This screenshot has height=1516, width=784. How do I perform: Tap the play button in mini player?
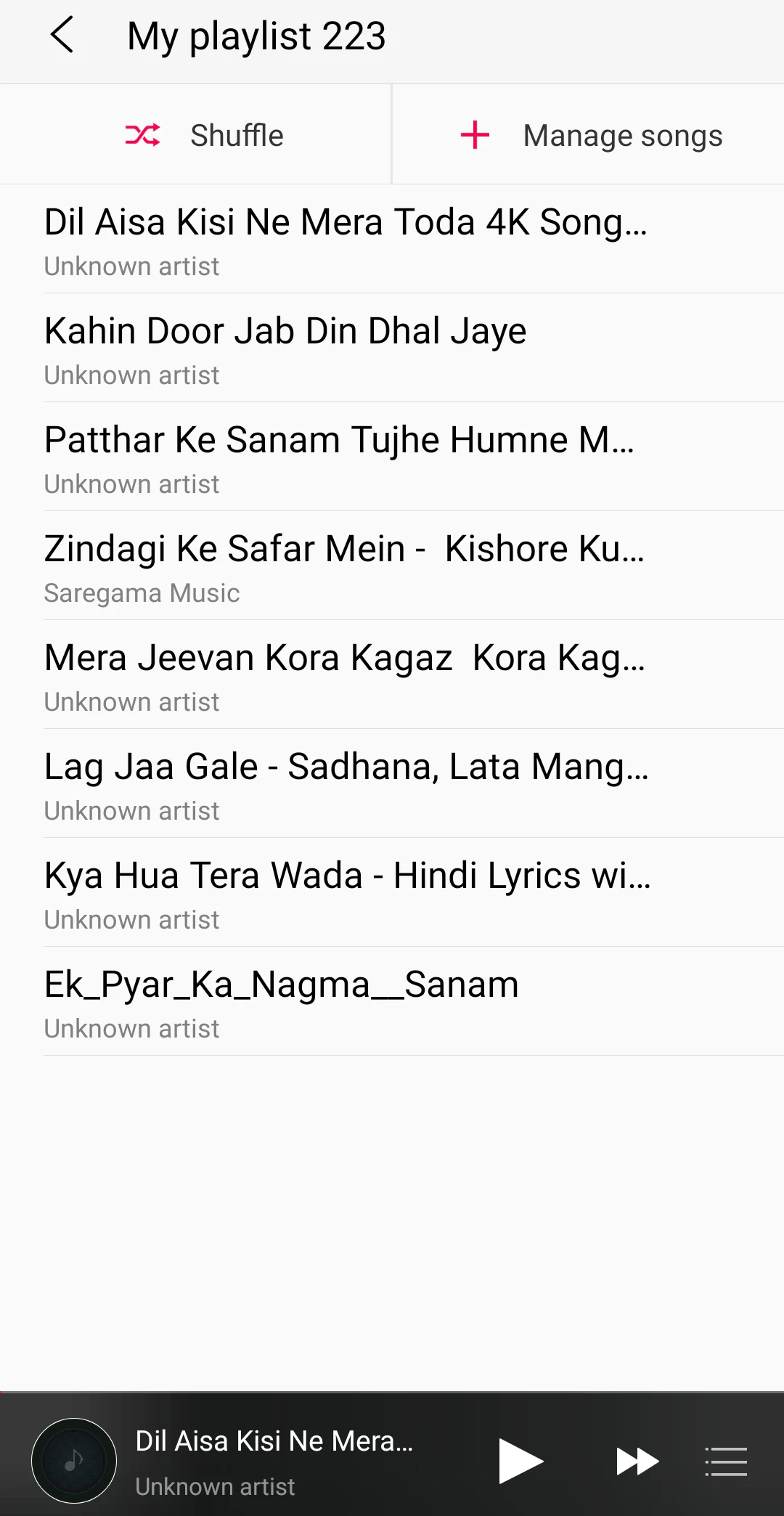click(521, 1461)
